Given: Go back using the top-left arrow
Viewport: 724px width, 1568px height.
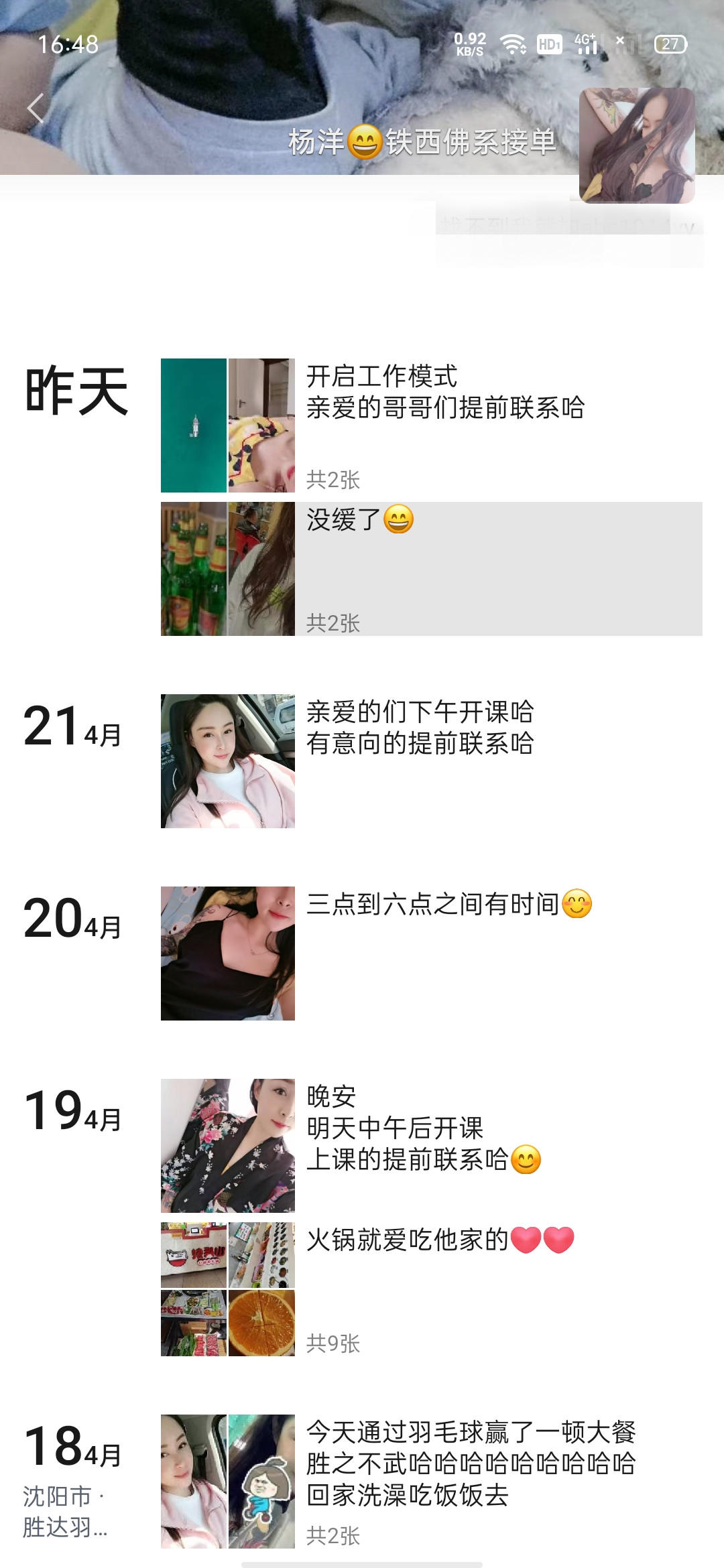Looking at the screenshot, I should click(x=36, y=108).
